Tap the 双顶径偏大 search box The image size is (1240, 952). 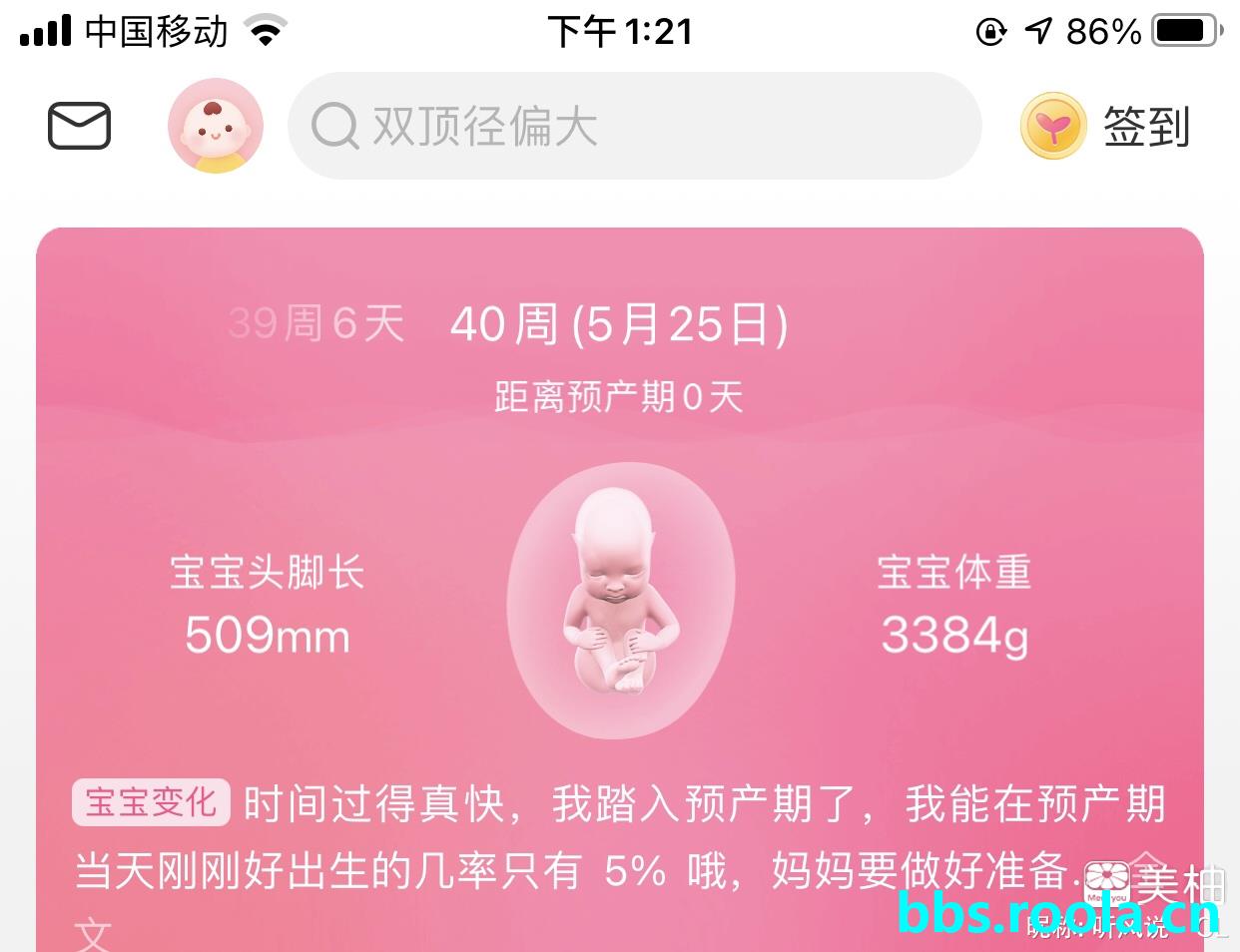click(x=633, y=127)
